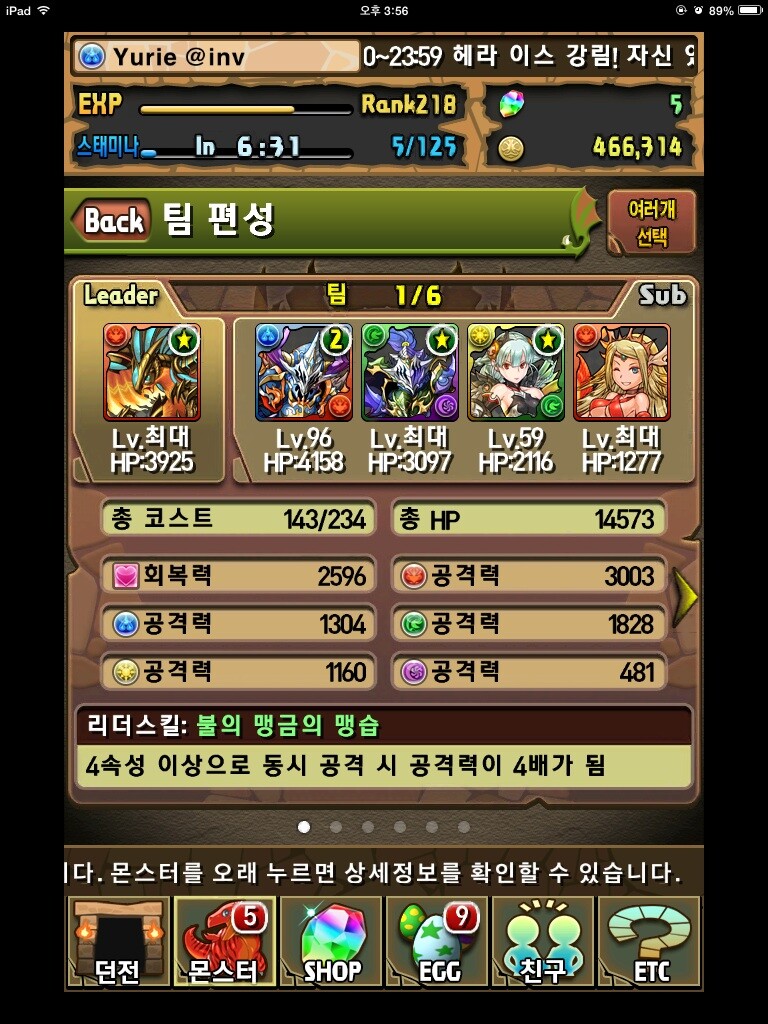Open the SHOP tab
The image size is (768, 1024).
[331, 942]
